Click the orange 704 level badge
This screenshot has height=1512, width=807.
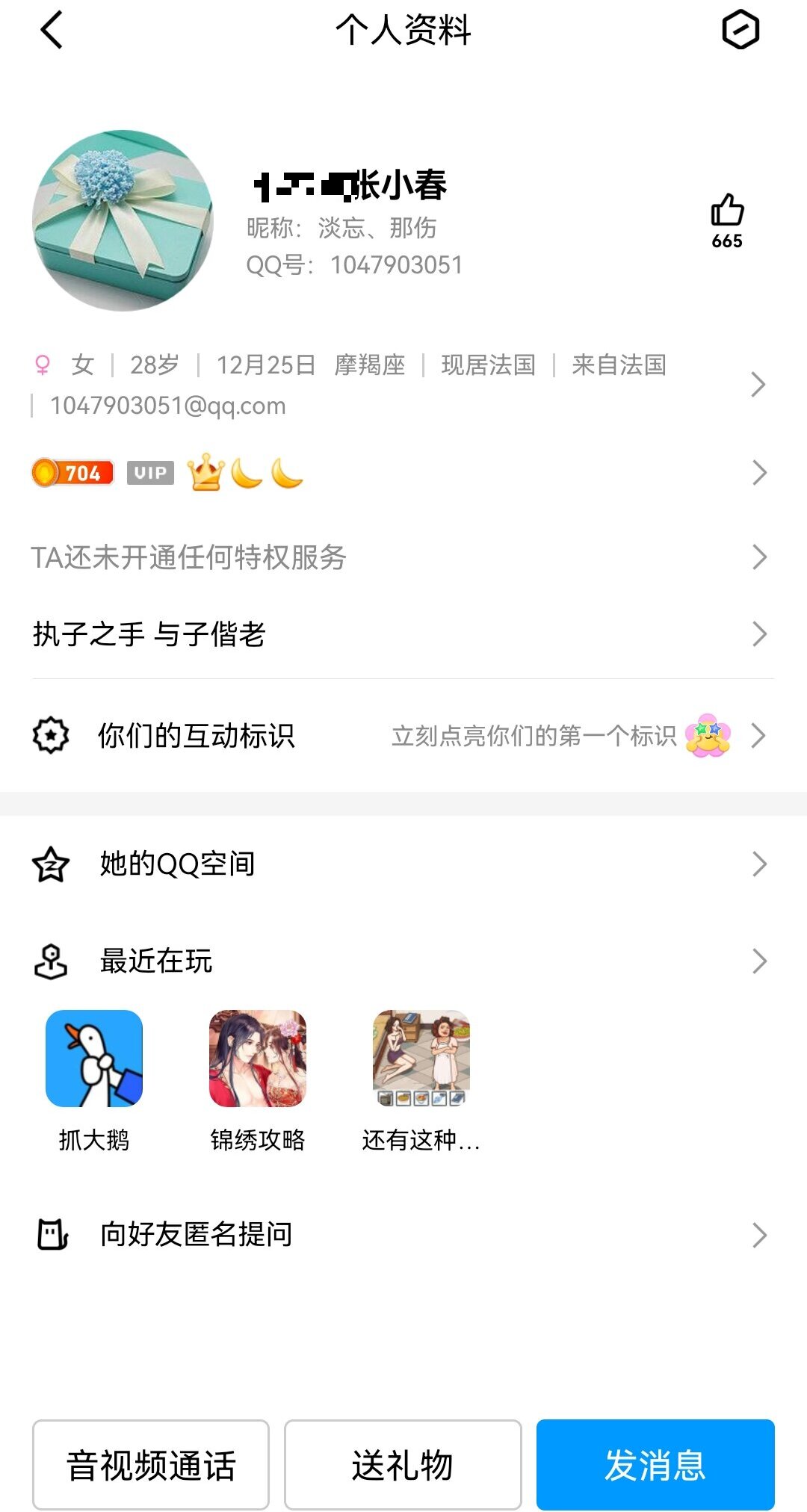pyautogui.click(x=71, y=473)
